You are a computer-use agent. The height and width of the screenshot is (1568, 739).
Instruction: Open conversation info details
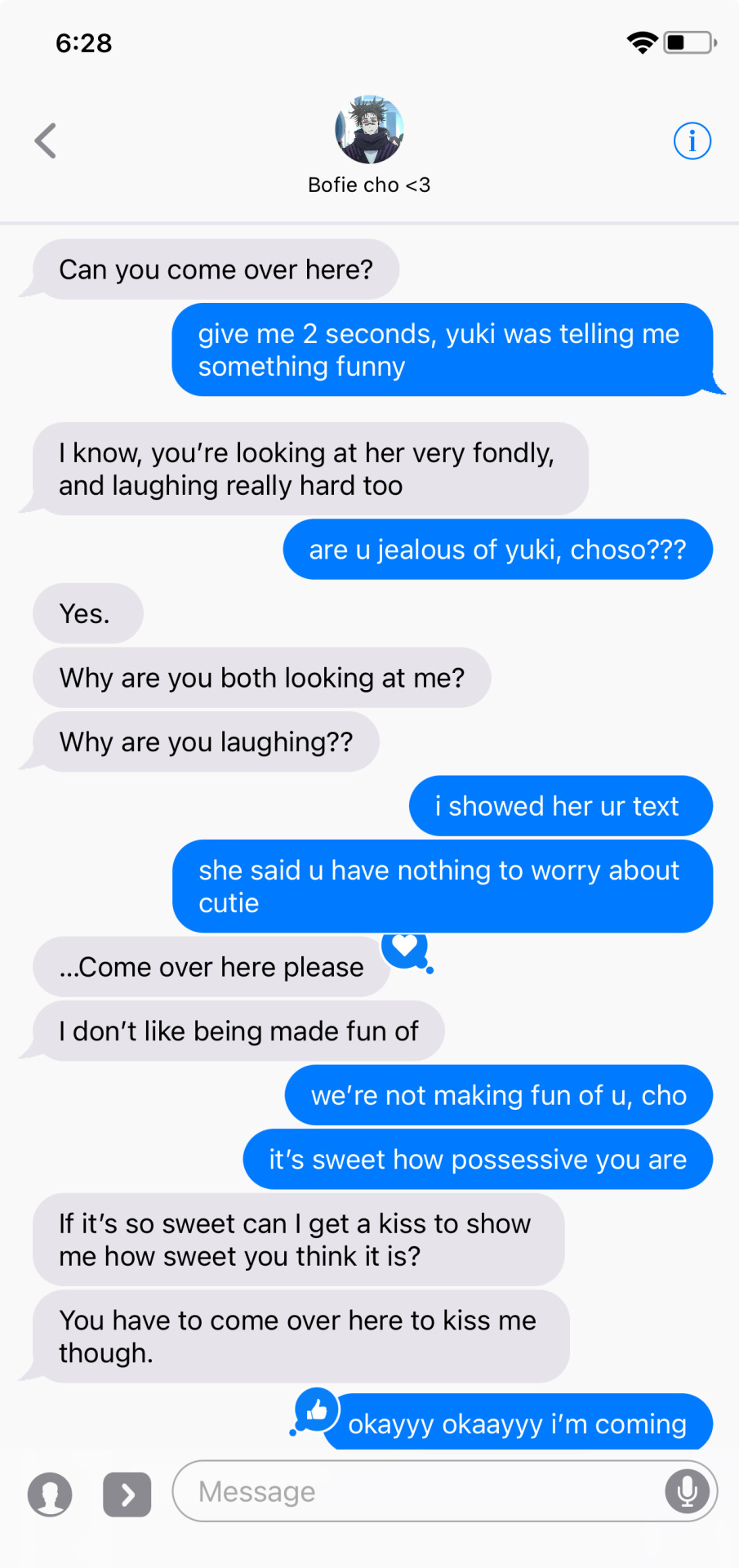point(692,141)
